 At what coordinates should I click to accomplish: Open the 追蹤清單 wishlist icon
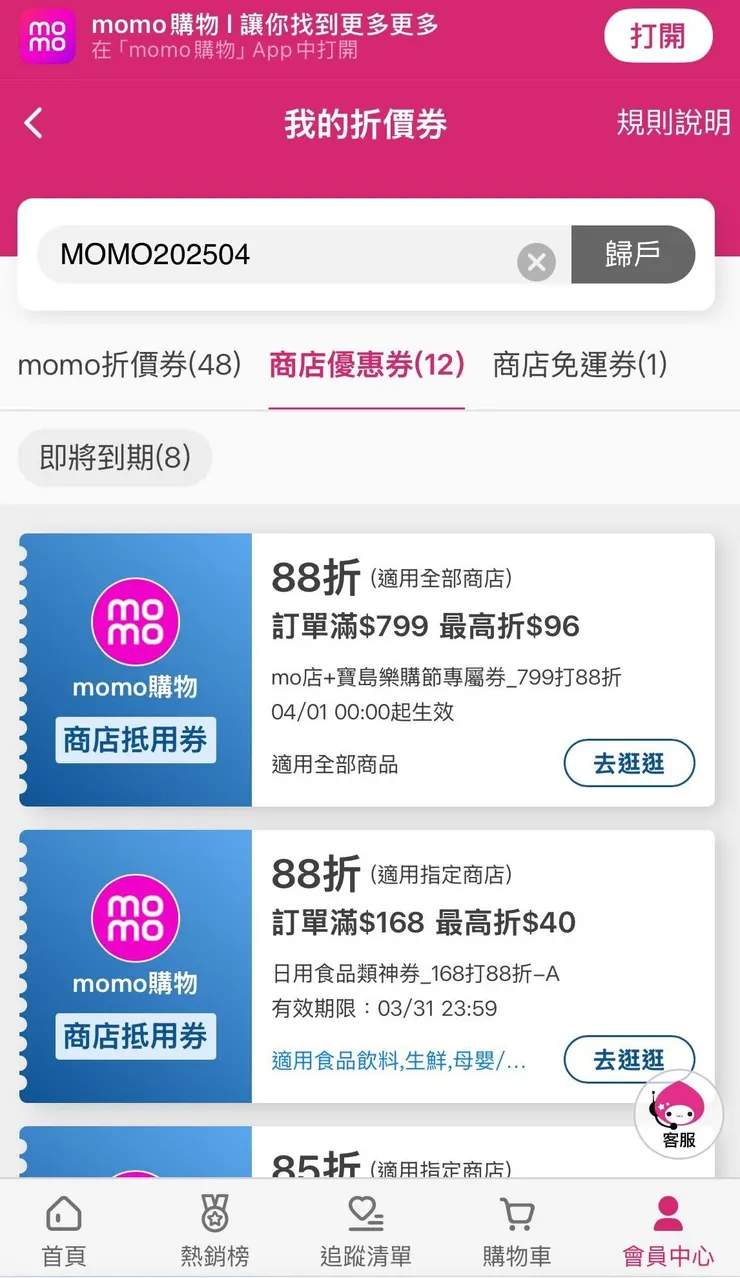point(364,1212)
